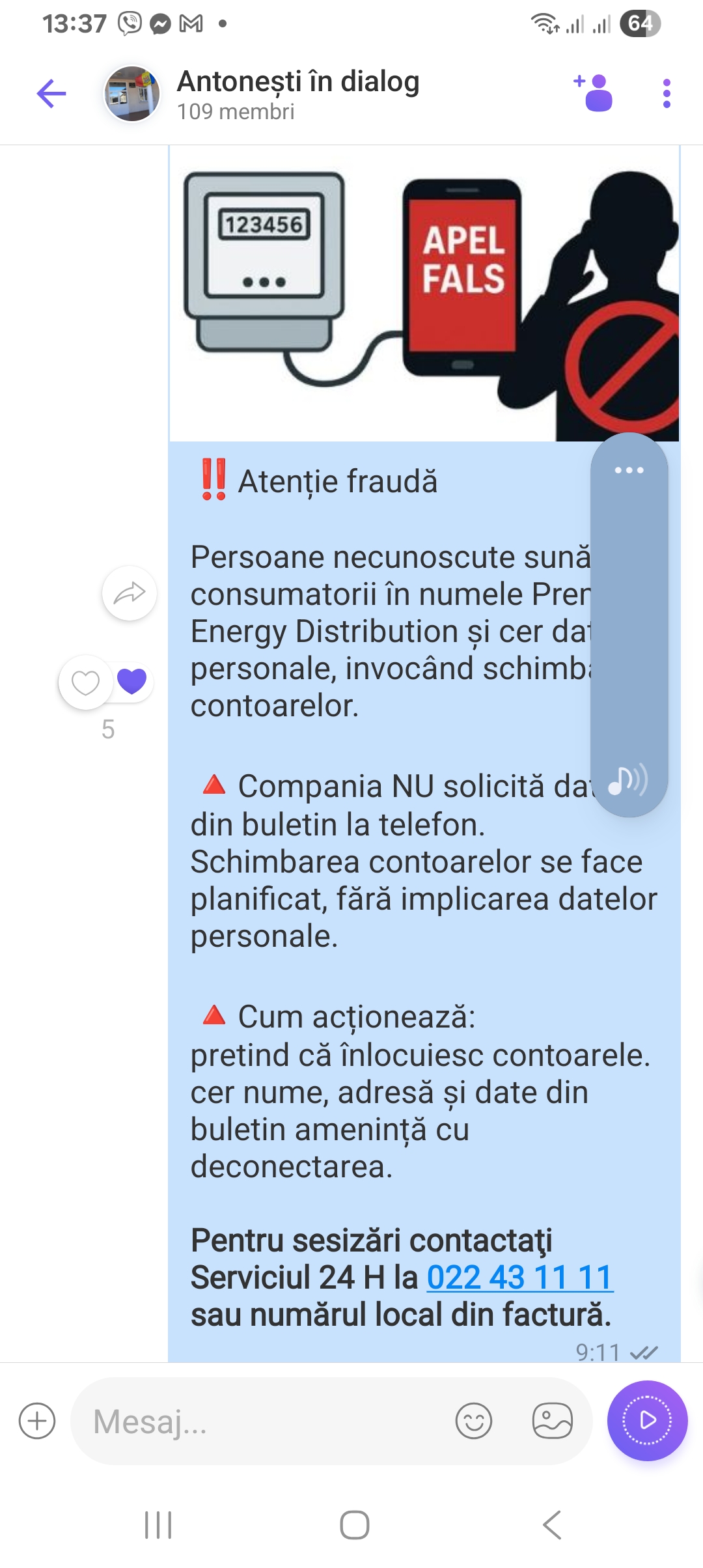Open the gallery picker in message bar
The height and width of the screenshot is (1568, 703).
point(552,1421)
